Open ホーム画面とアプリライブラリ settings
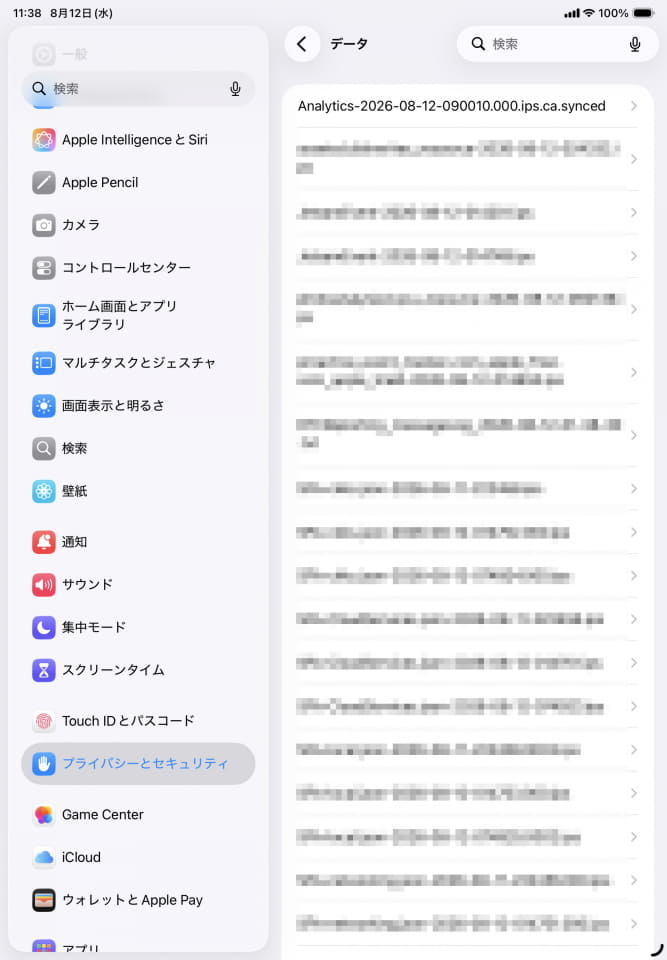The height and width of the screenshot is (960, 667). tap(138, 315)
